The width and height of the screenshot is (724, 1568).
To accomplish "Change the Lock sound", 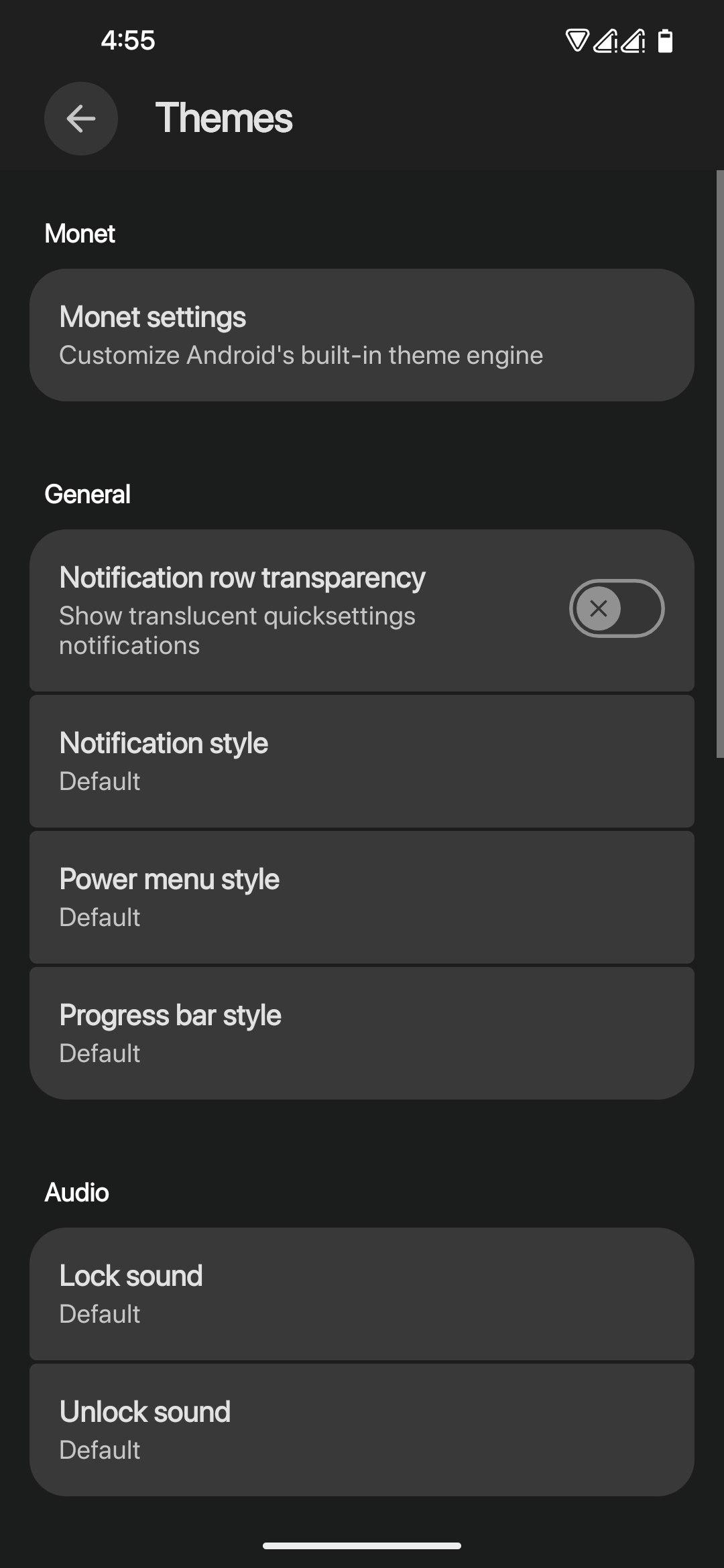I will coord(362,1294).
